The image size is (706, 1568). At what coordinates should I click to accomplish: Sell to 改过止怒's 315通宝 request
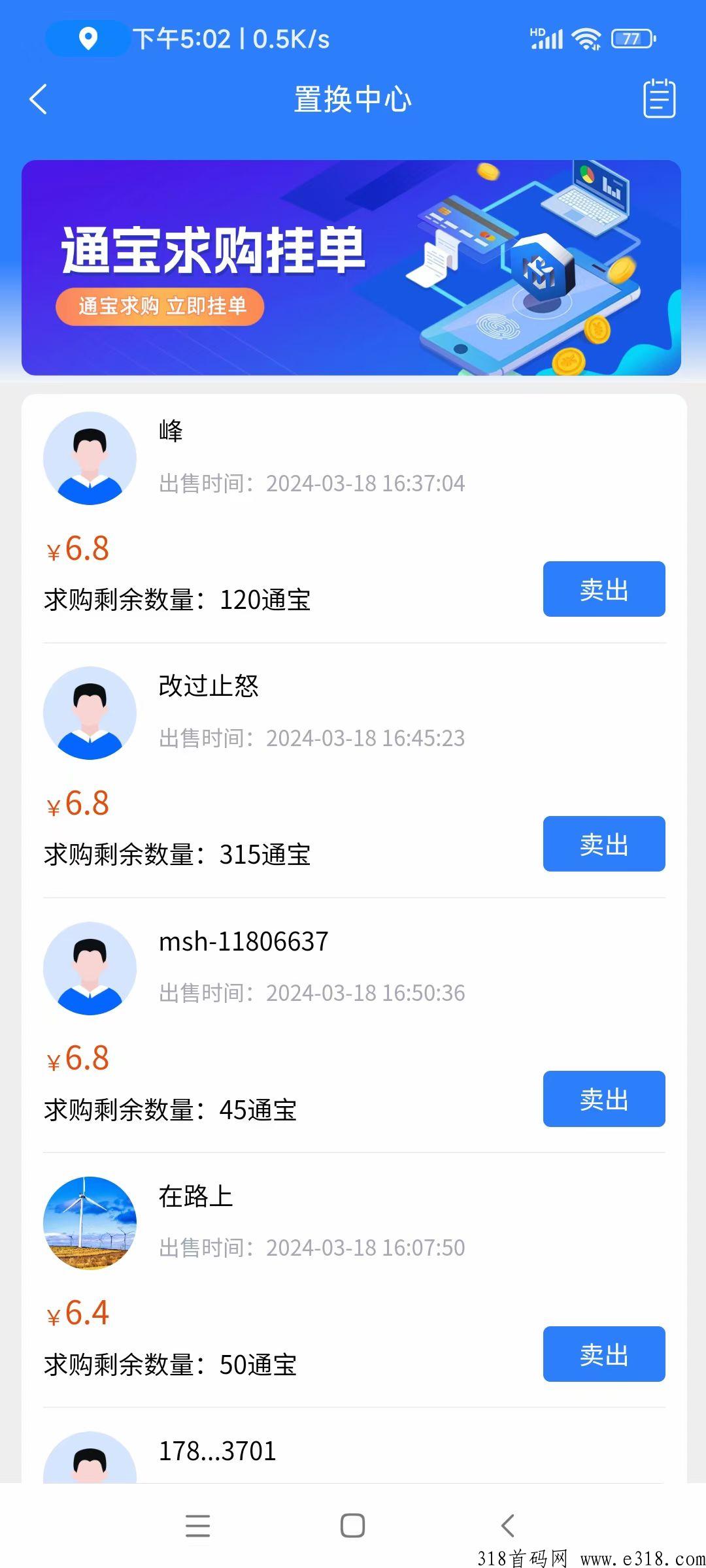click(x=603, y=843)
